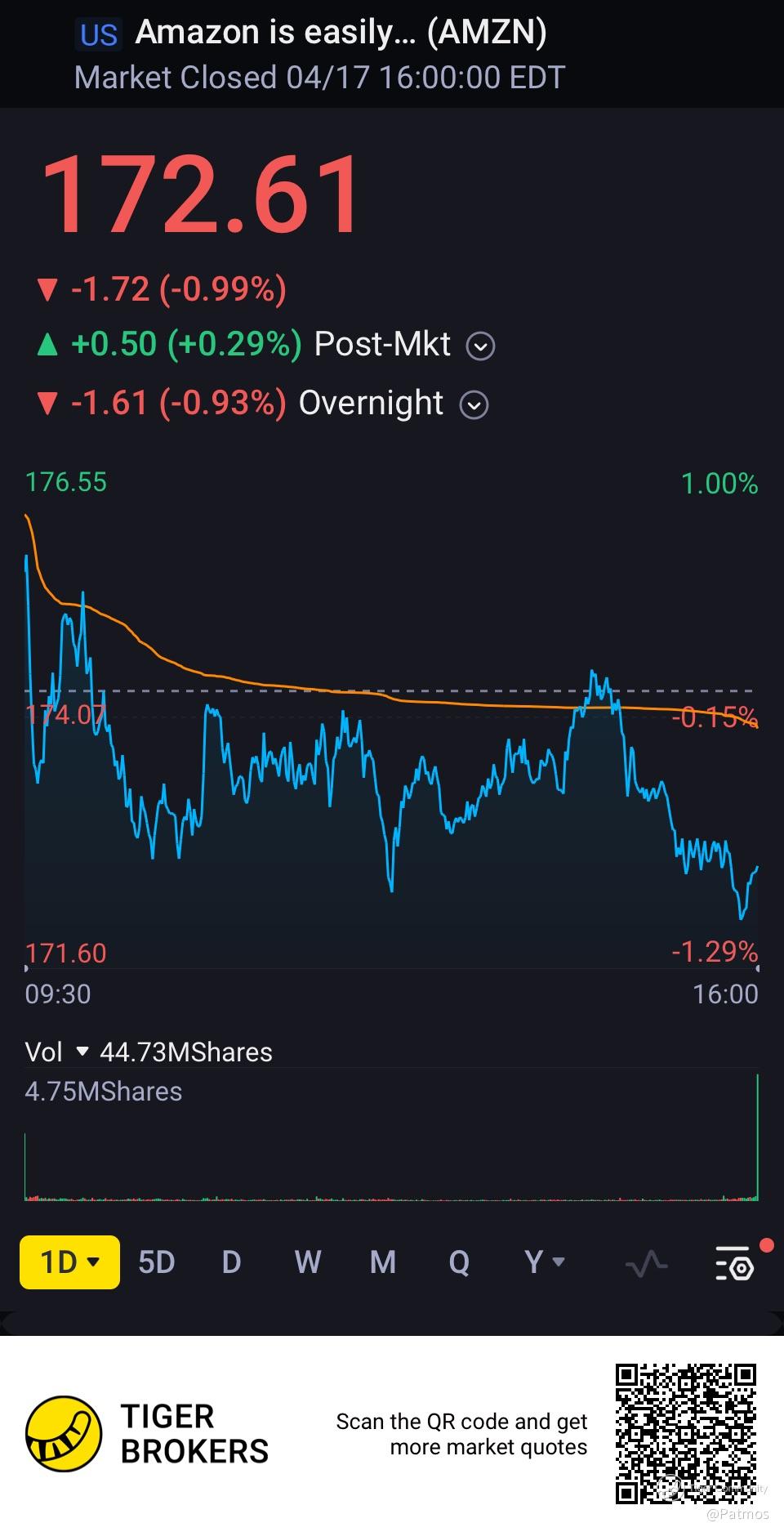Switch to the D daily chart
The height and width of the screenshot is (1532, 784).
[x=232, y=1262]
